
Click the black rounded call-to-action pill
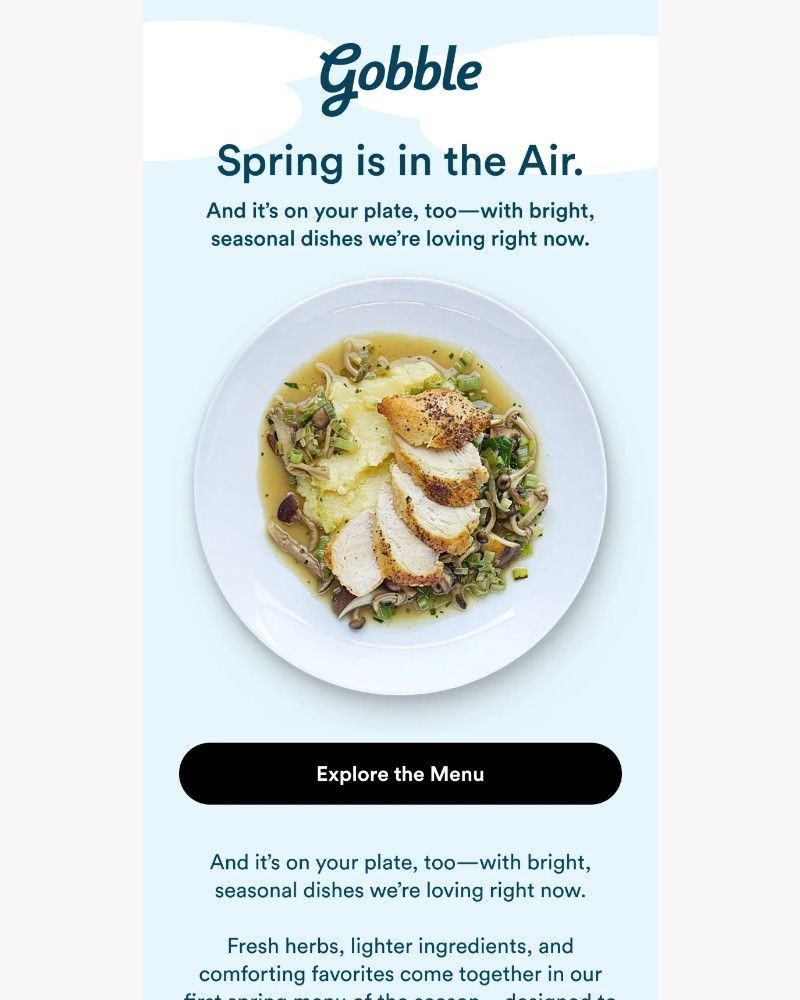398,773
